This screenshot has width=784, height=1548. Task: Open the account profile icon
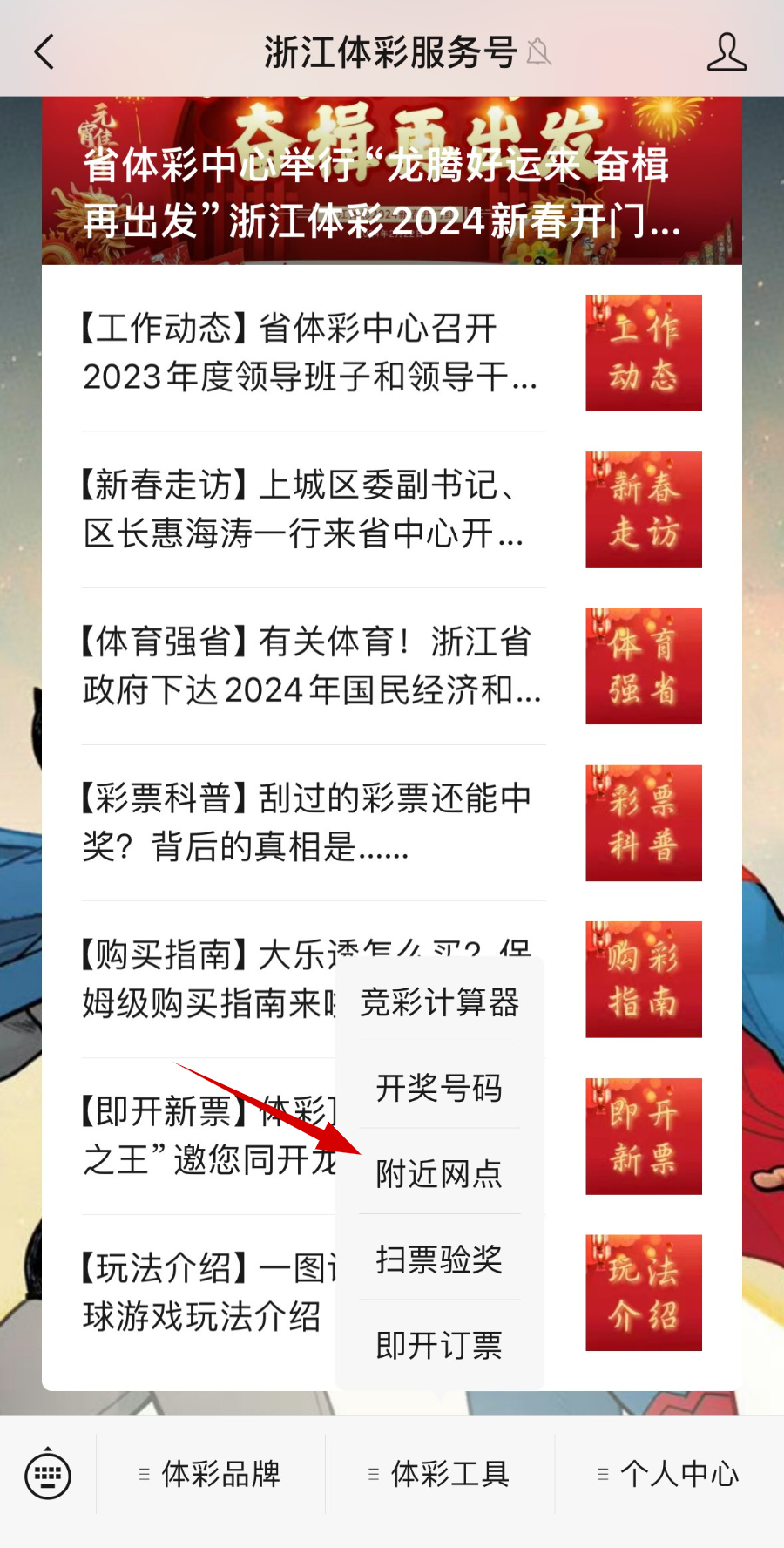click(x=726, y=52)
